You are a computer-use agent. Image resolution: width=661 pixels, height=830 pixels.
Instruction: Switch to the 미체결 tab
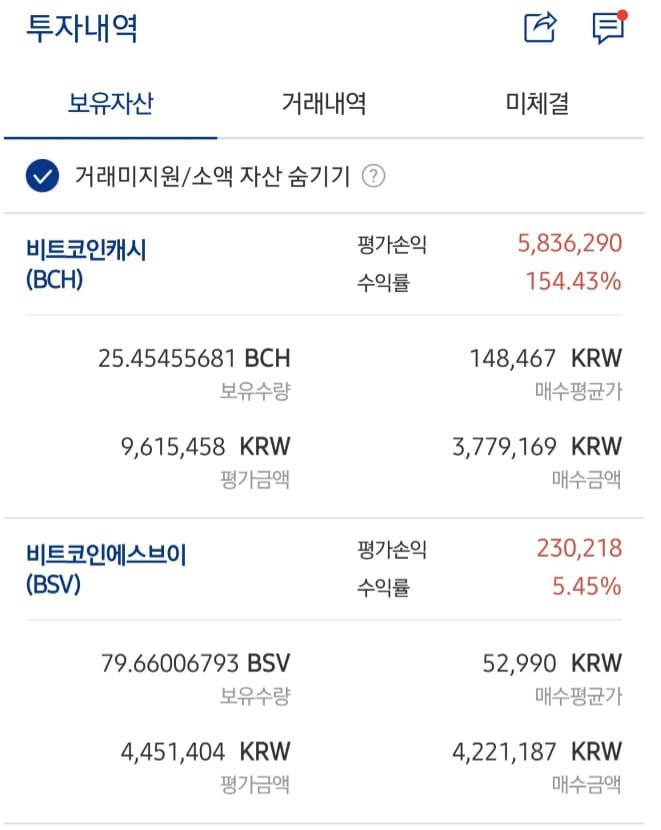[537, 103]
